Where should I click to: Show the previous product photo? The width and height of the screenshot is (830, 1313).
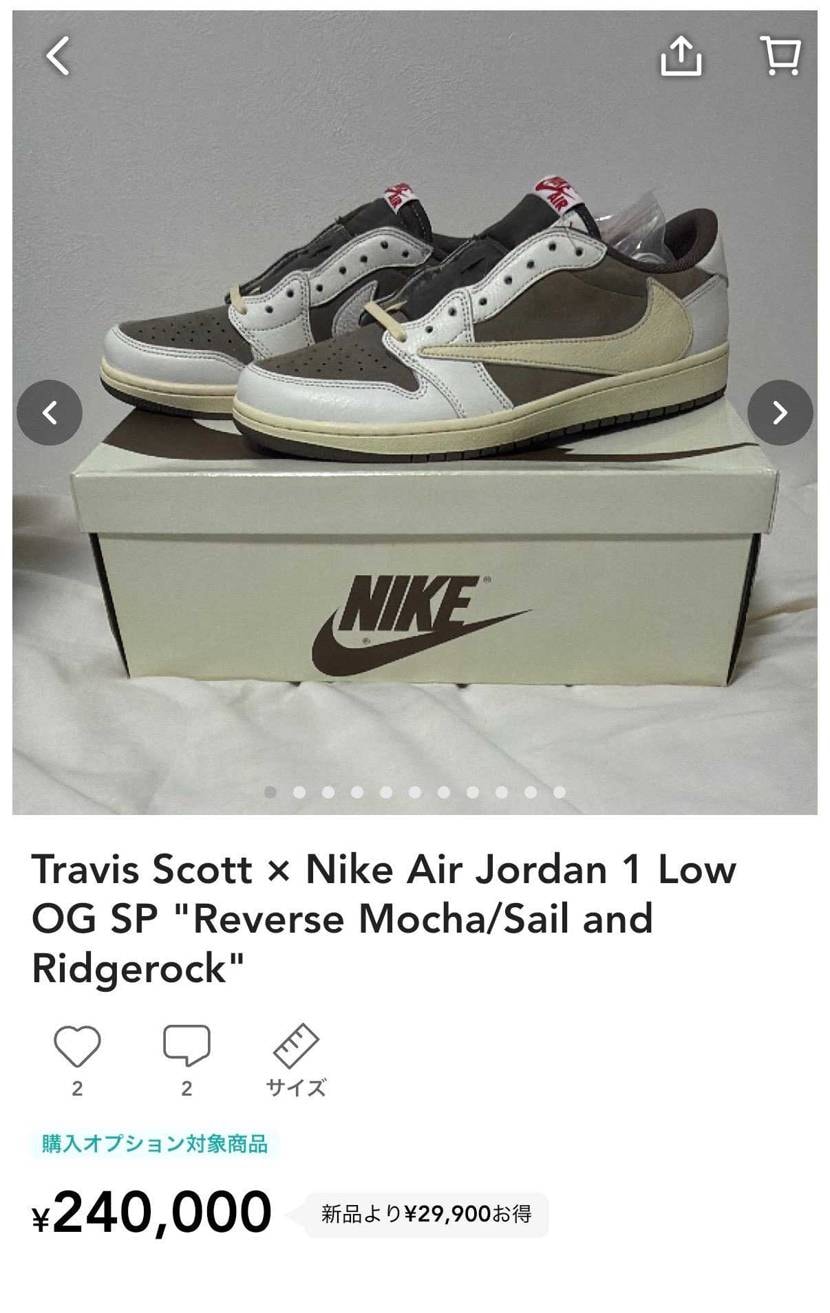click(49, 412)
